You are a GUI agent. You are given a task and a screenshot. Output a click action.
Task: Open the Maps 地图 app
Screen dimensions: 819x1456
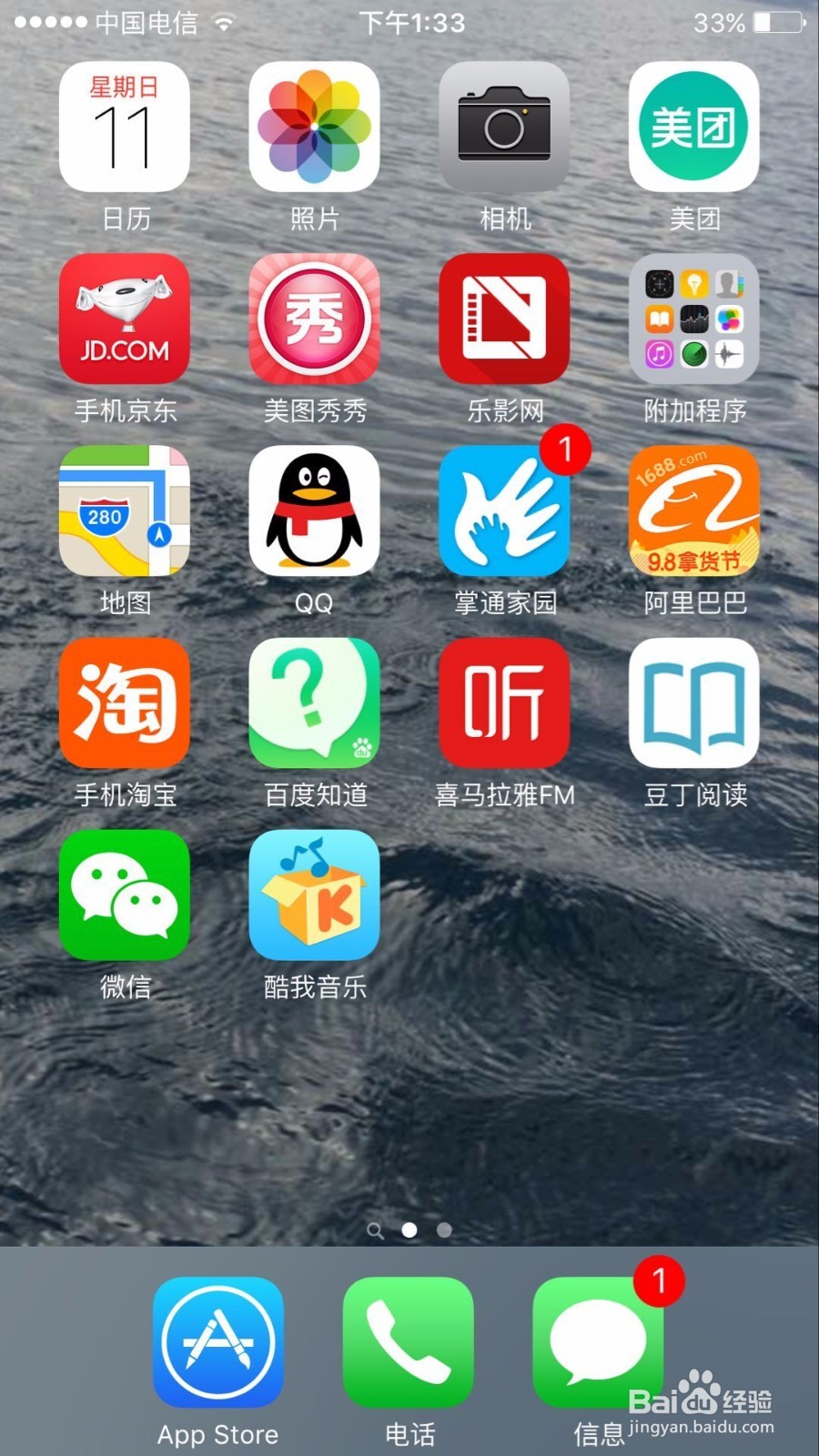click(x=125, y=512)
